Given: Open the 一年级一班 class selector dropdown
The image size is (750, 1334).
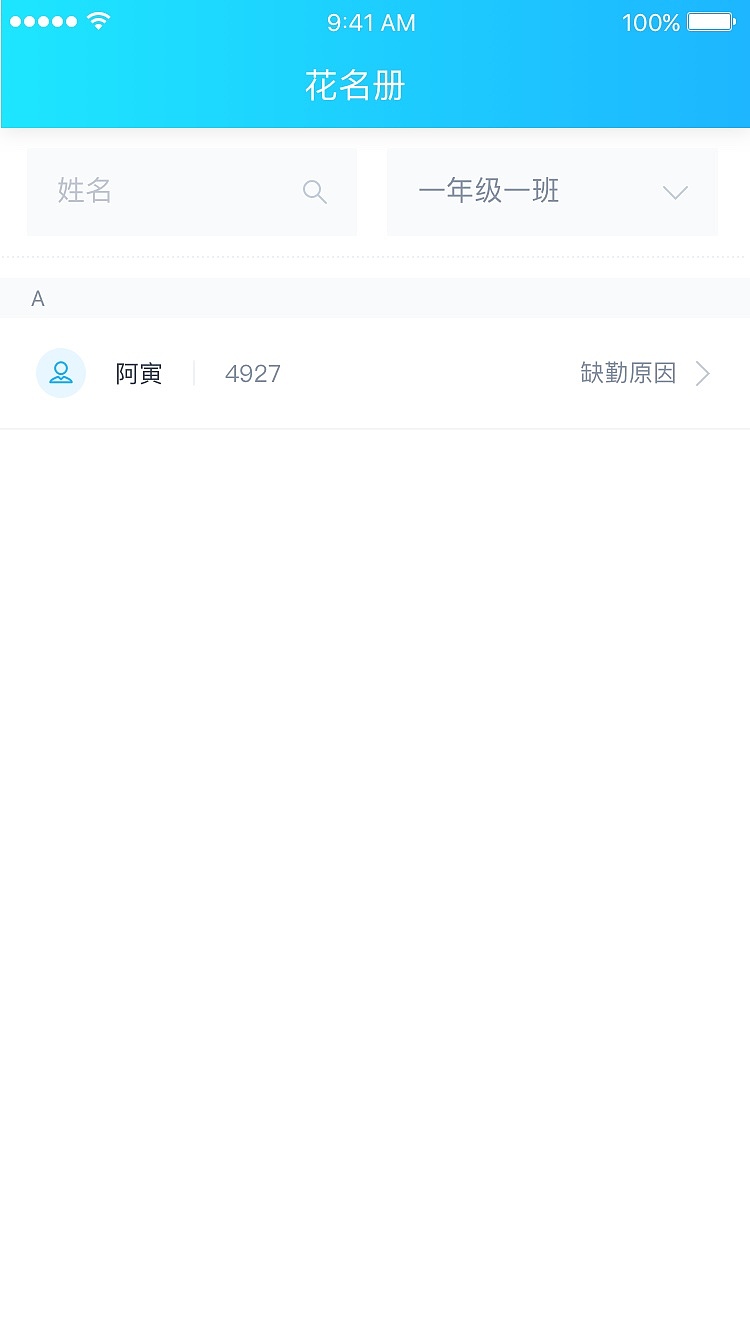Looking at the screenshot, I should click(552, 192).
